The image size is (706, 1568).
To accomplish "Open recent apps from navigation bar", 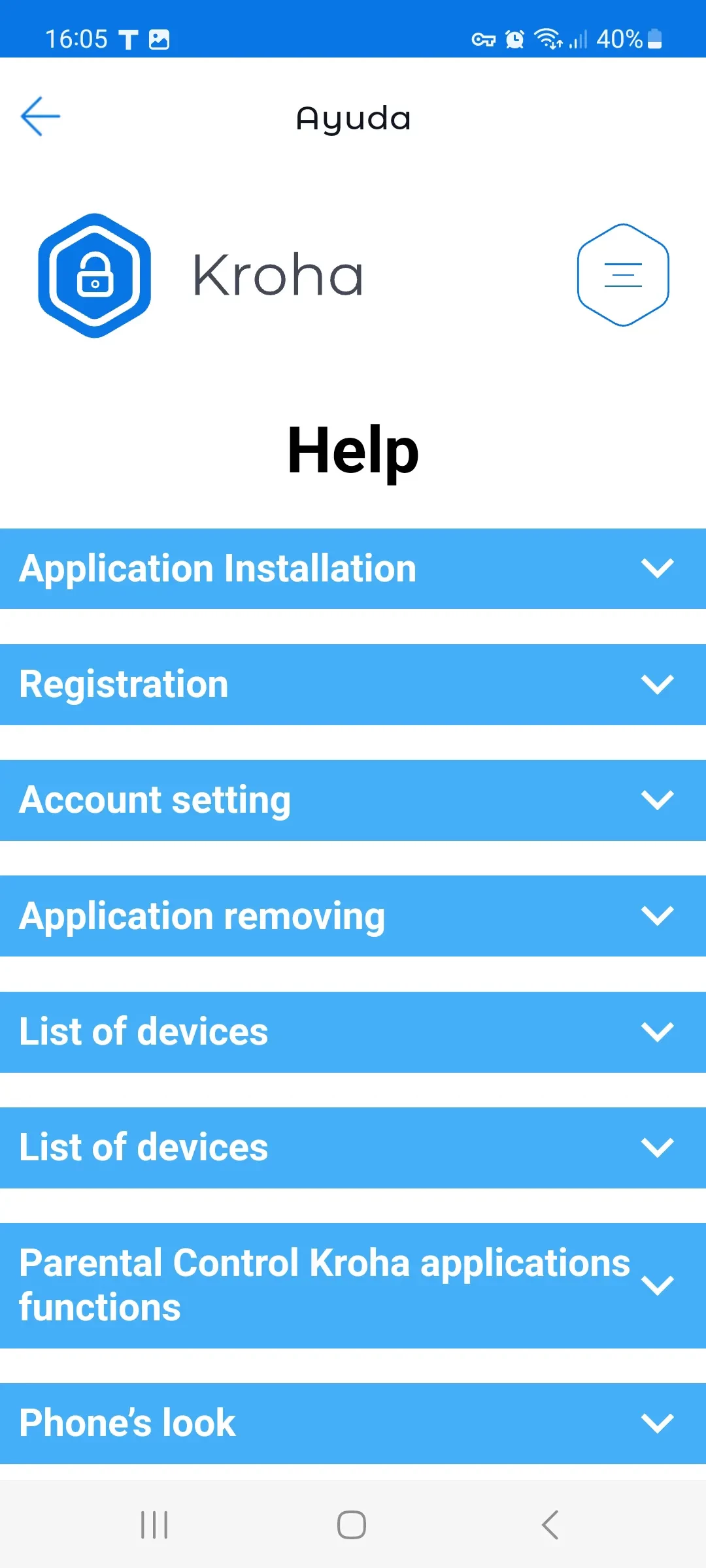I will pos(155,1525).
